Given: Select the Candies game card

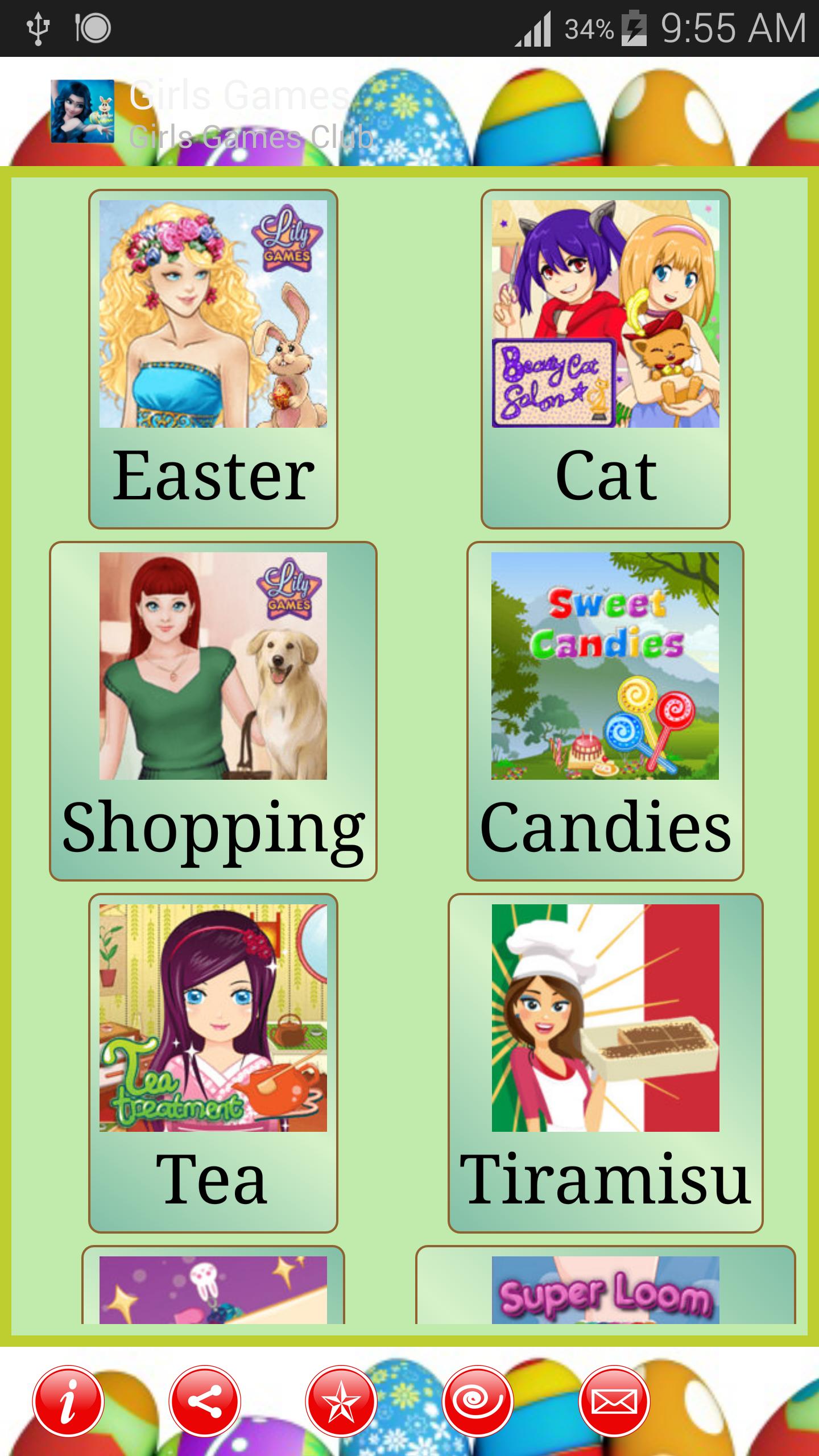Looking at the screenshot, I should 605,711.
